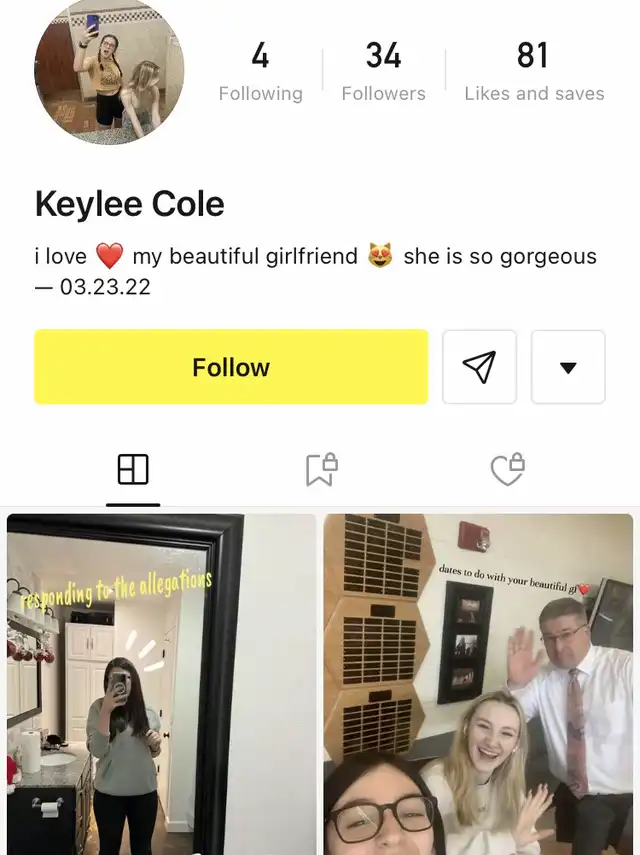
Task: Follow Keylee Cole
Action: 231,367
